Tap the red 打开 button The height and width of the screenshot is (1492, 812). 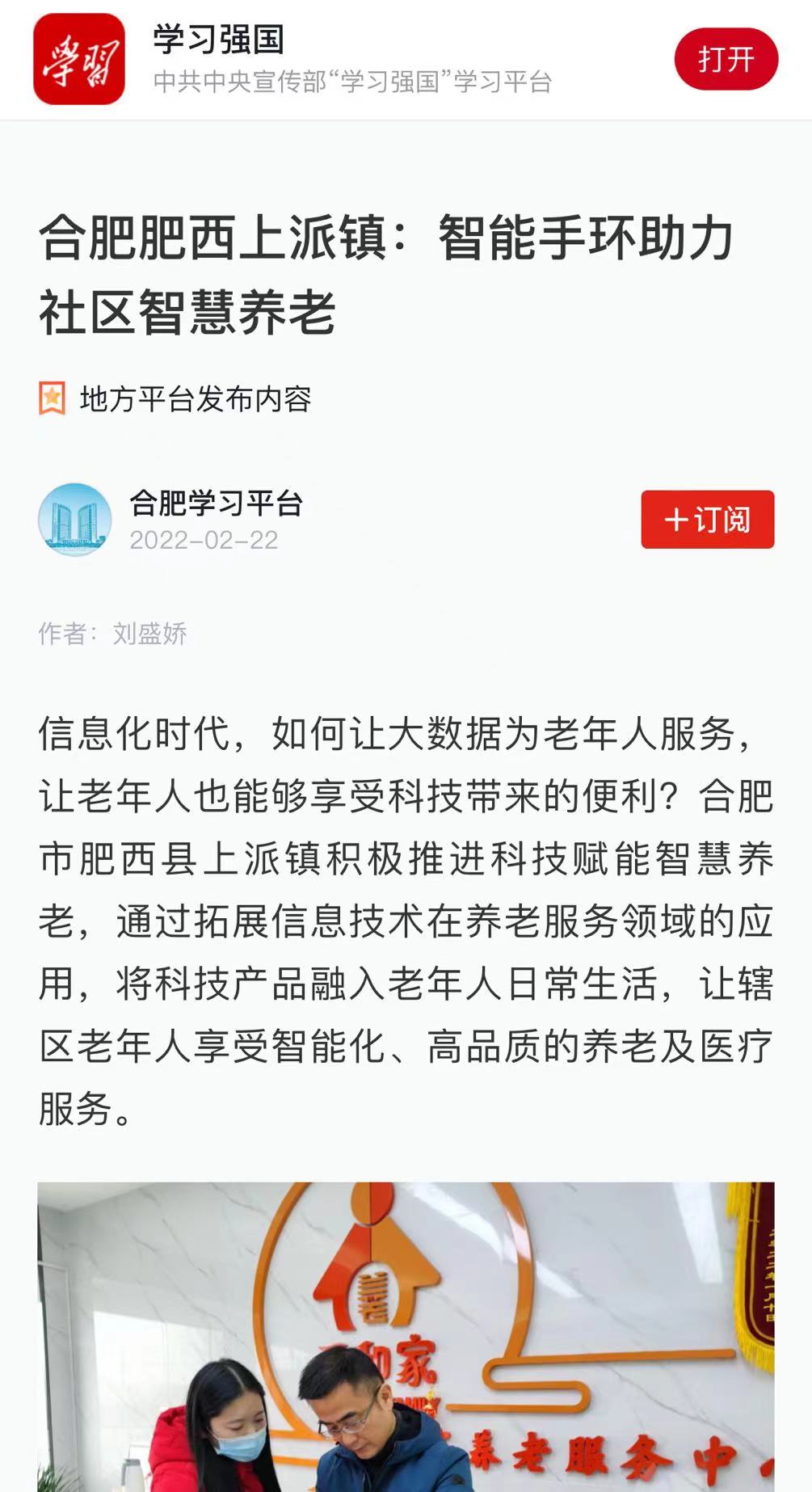click(726, 59)
